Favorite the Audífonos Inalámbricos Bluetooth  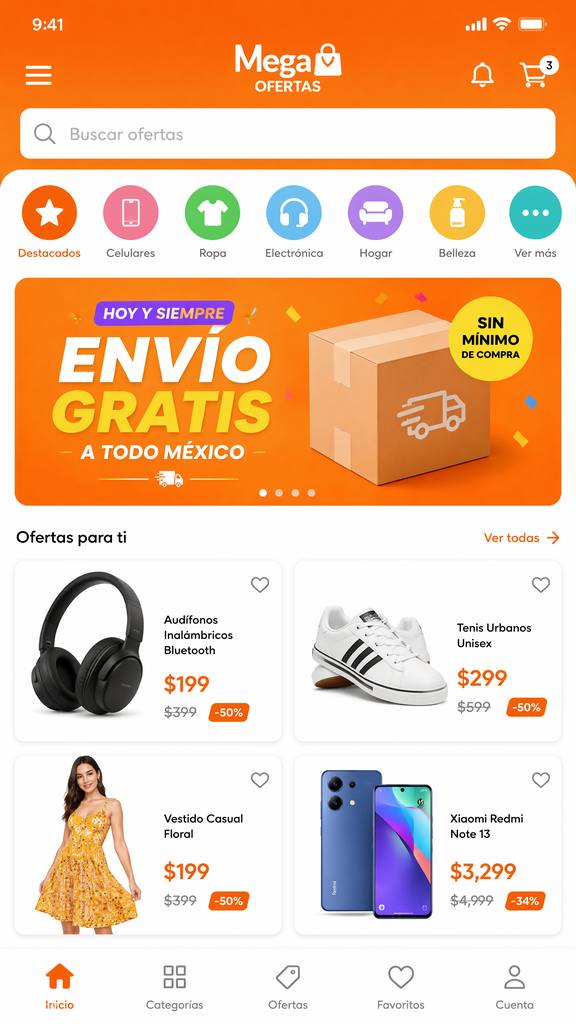tap(260, 584)
